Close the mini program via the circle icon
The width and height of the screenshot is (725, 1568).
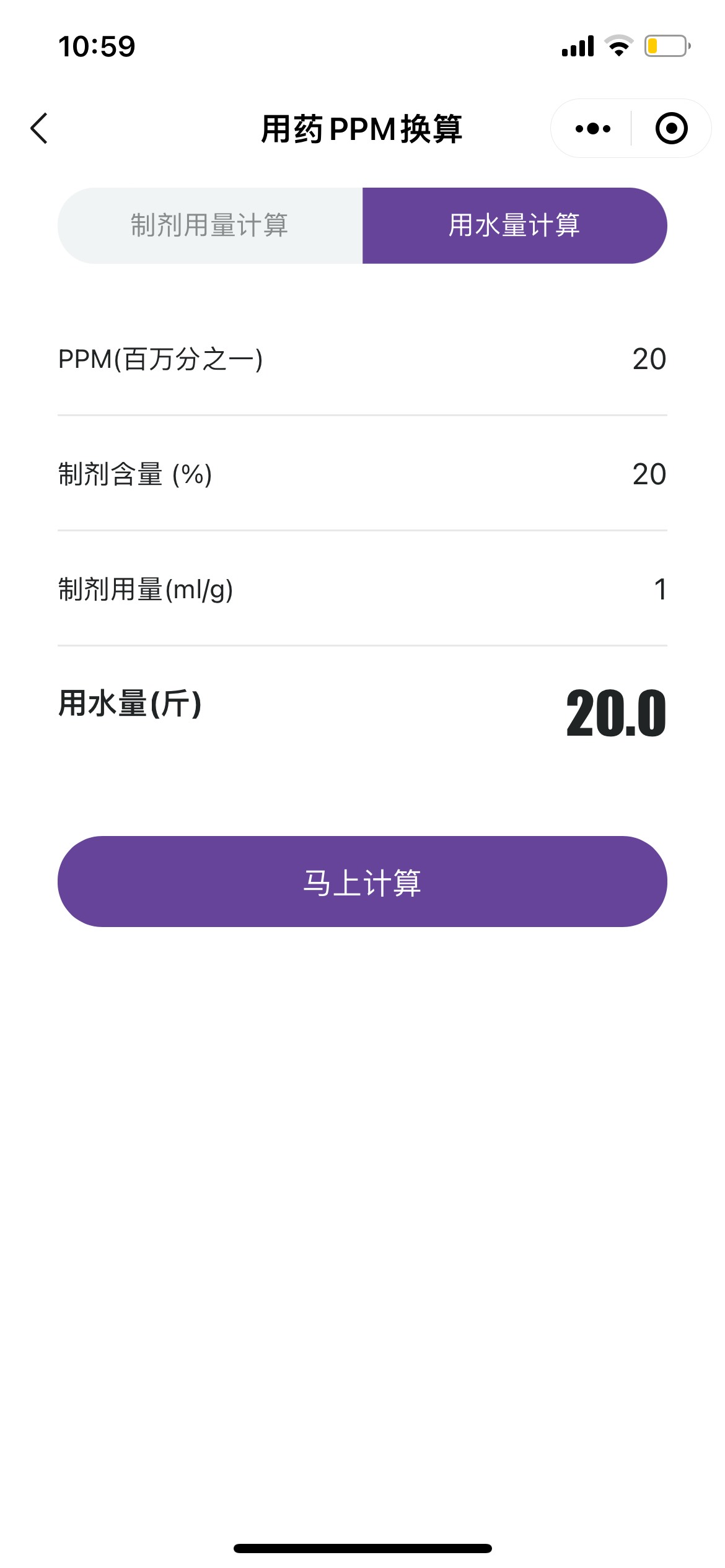[672, 128]
